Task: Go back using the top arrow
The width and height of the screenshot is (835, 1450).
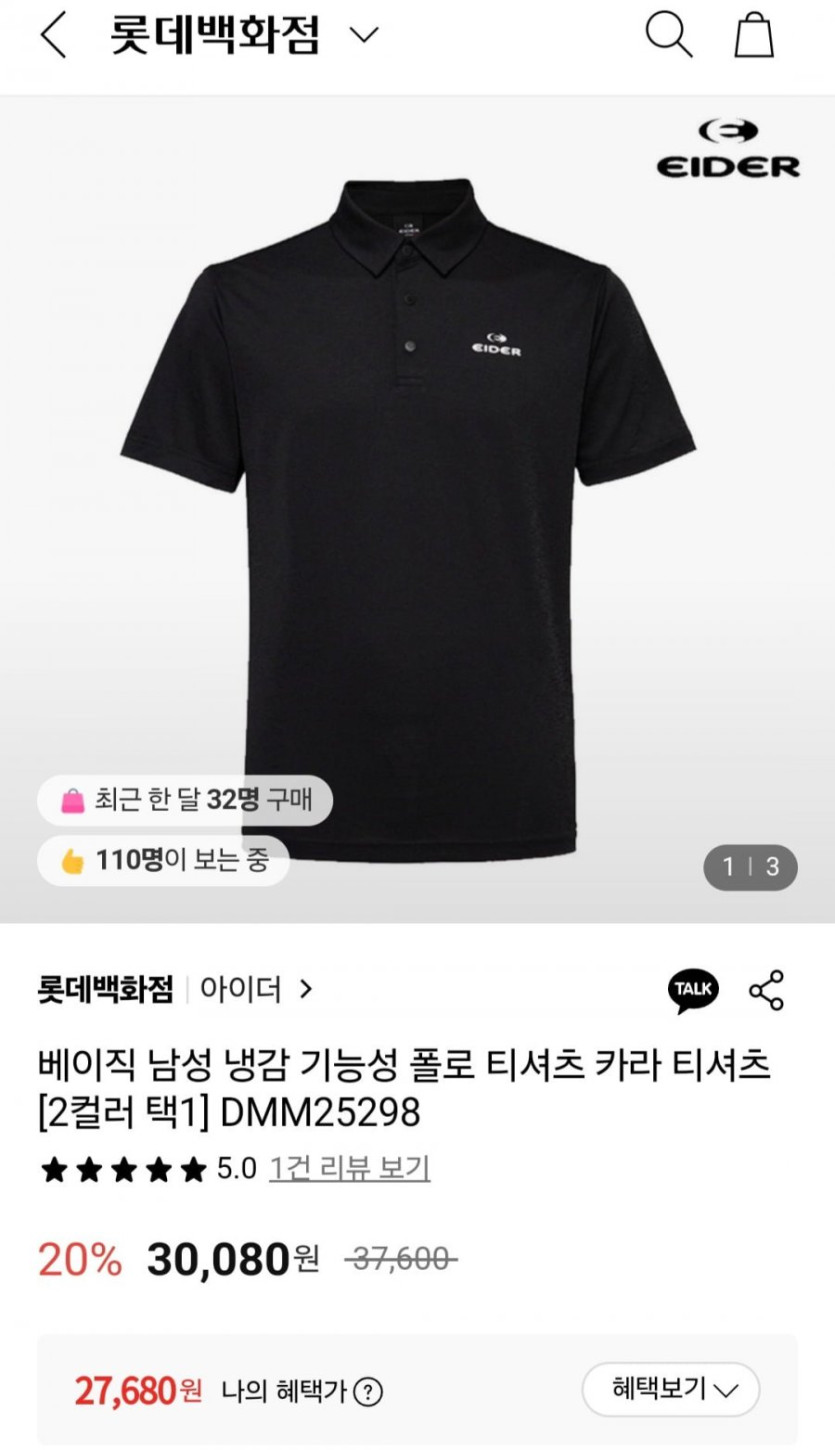Action: coord(53,36)
